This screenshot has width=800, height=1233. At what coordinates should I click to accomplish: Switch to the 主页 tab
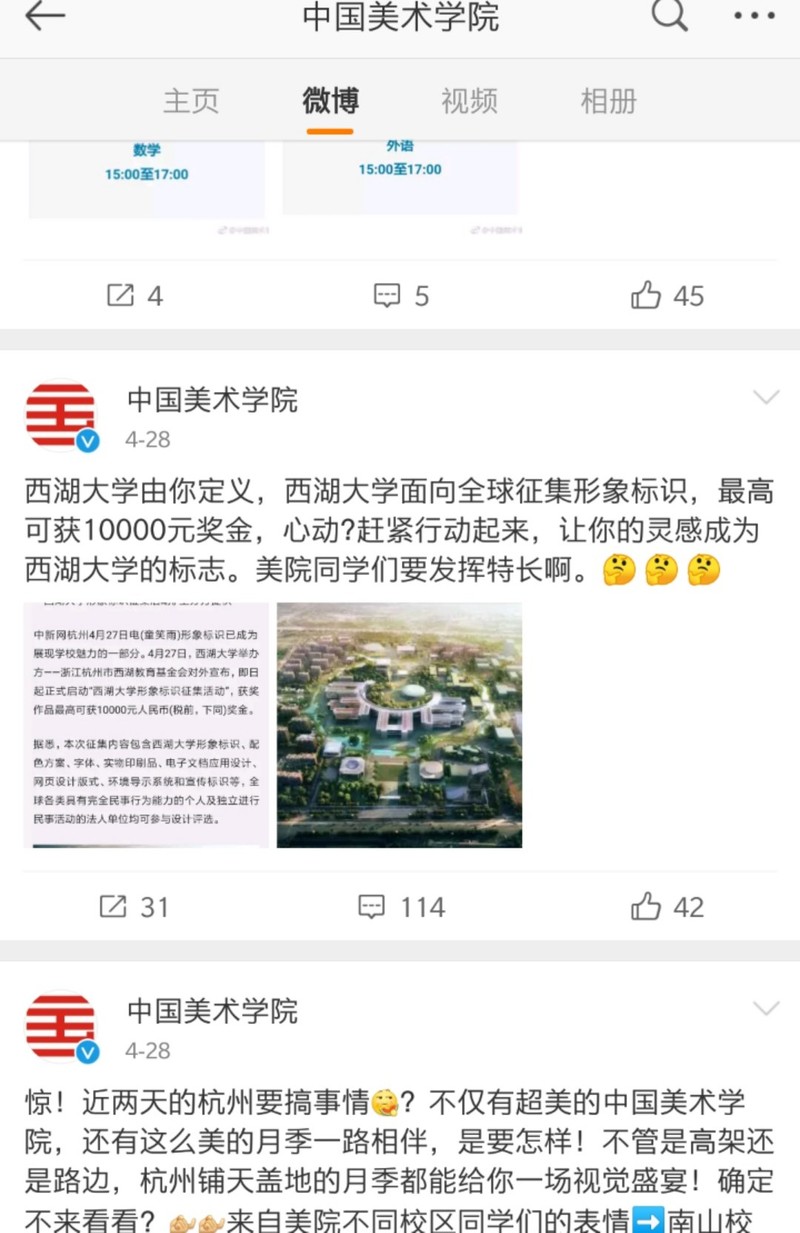[191, 101]
